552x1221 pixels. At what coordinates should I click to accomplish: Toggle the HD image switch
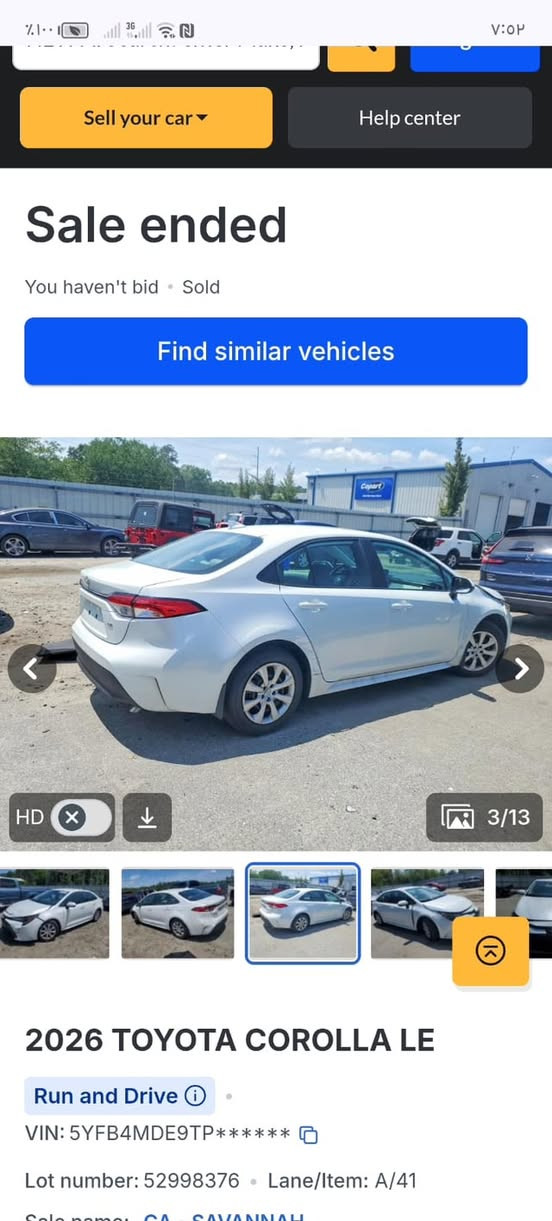click(83, 817)
